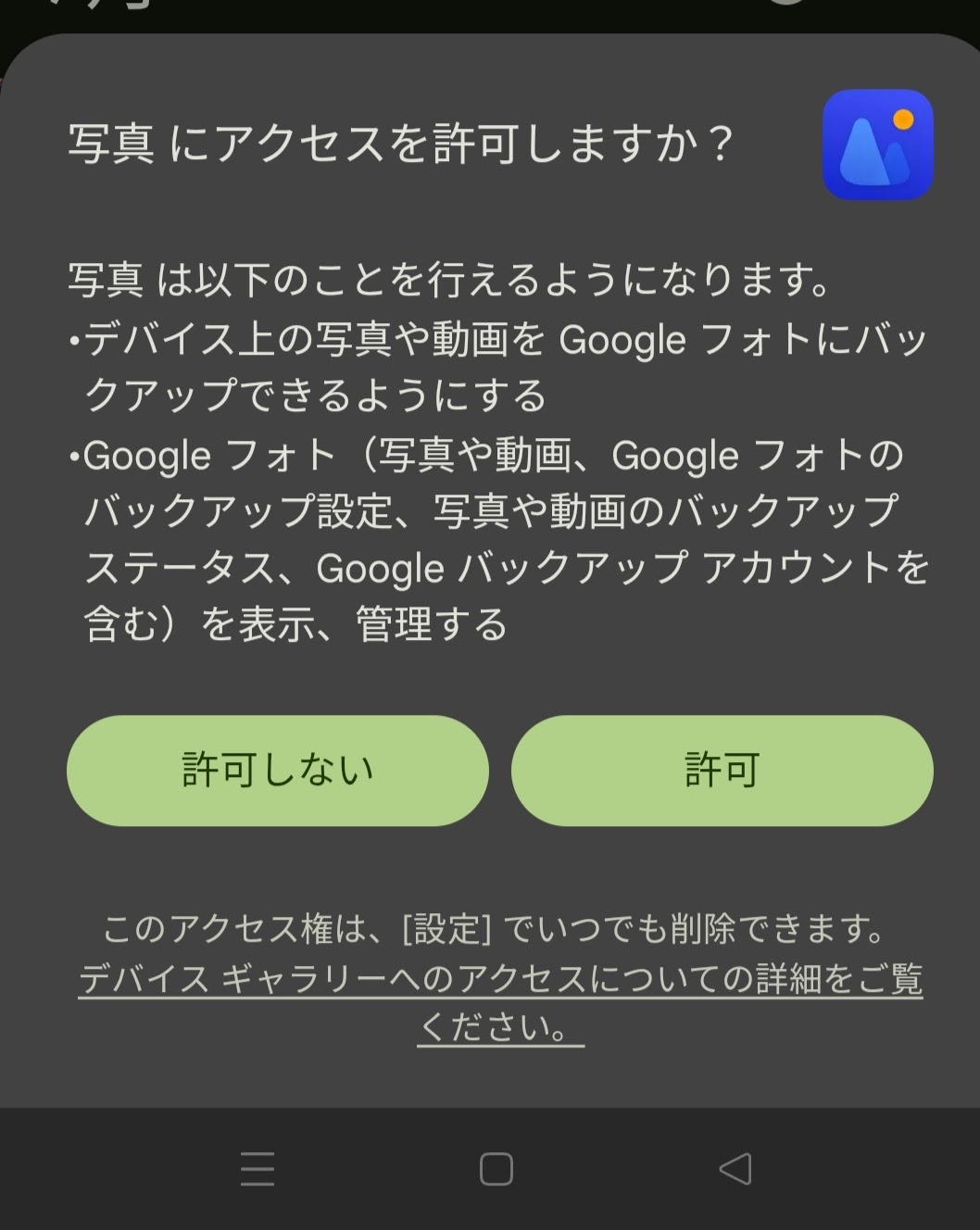Open recent apps from the navigation bar
This screenshot has height=1230, width=980.
tap(258, 1169)
